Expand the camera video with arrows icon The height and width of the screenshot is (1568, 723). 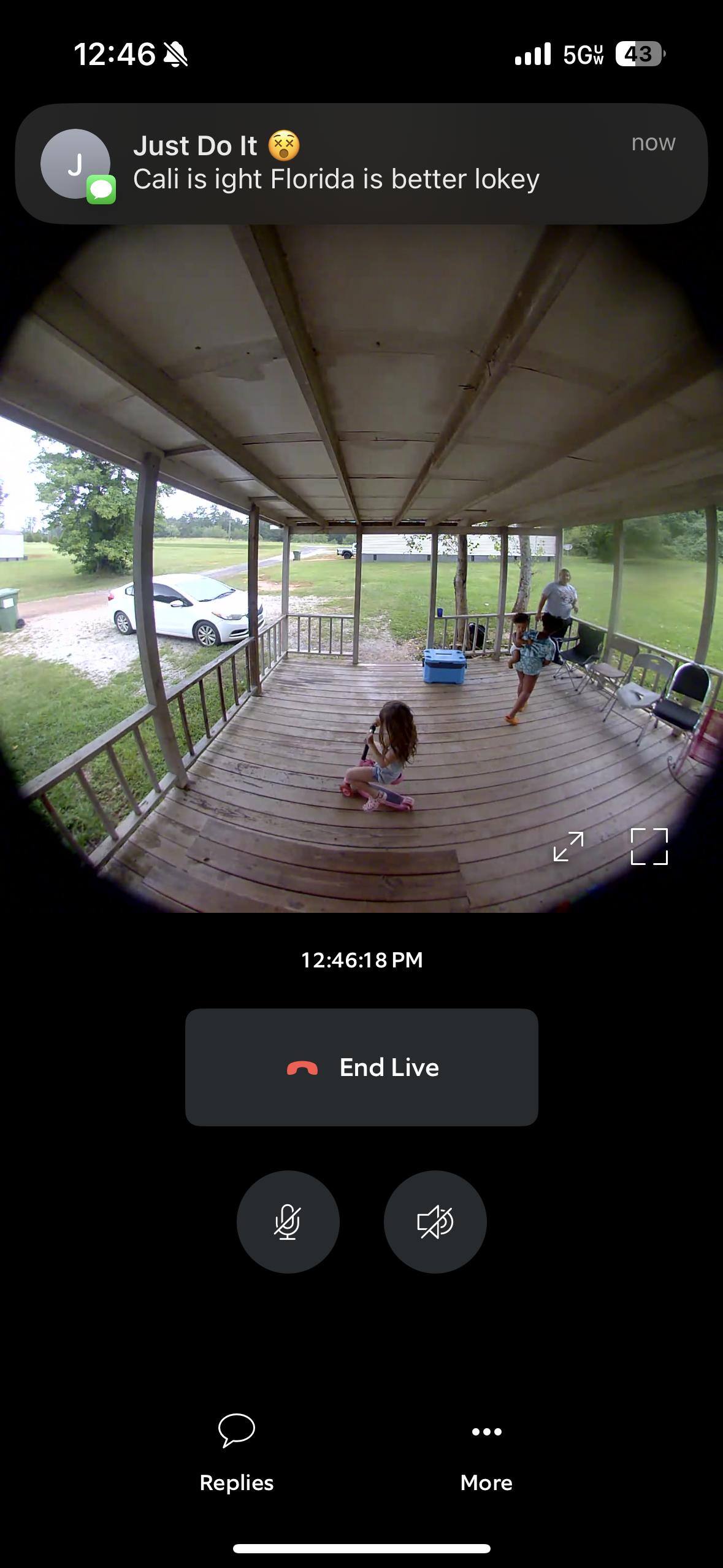568,847
